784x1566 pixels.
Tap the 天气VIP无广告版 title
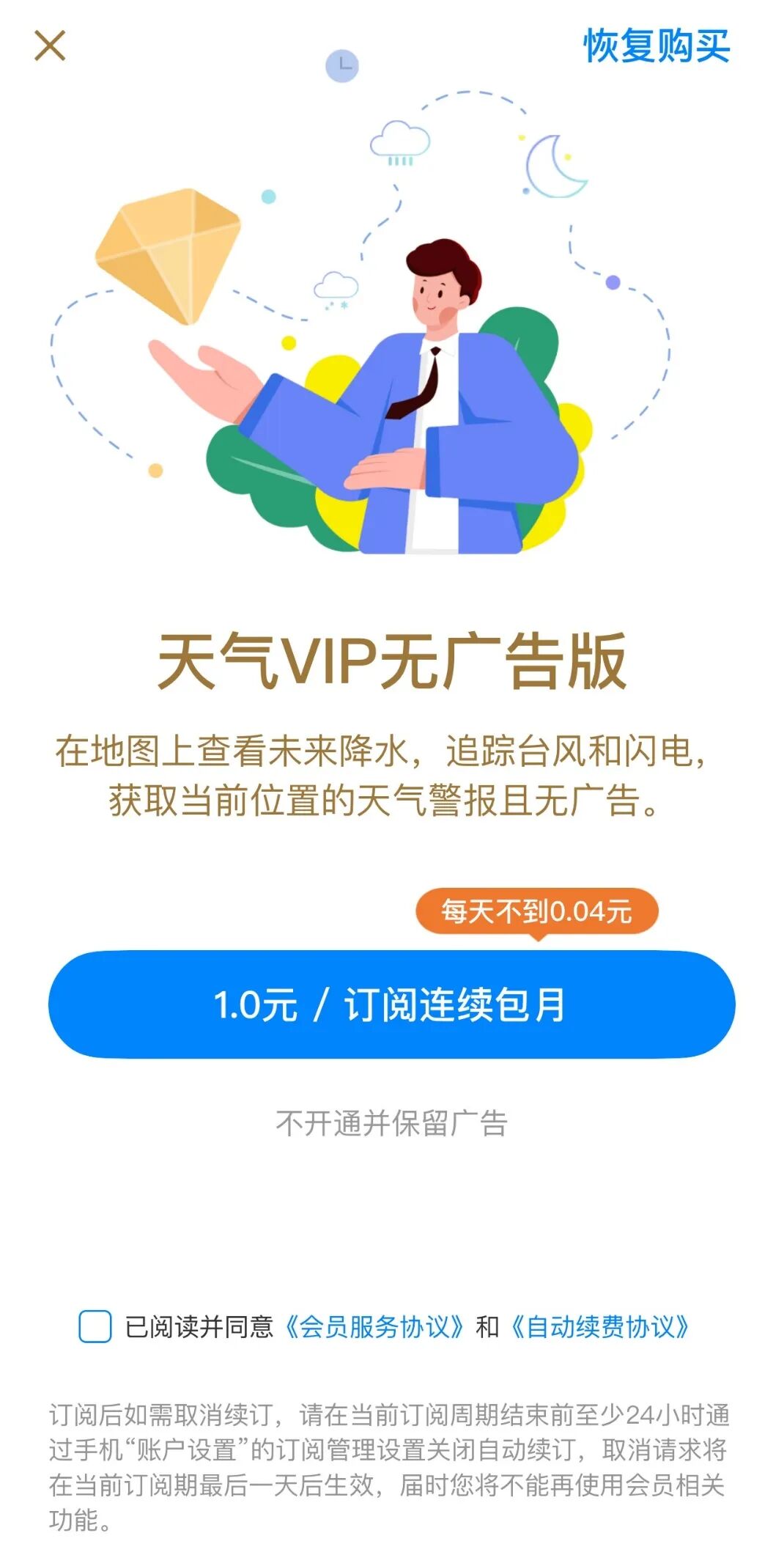(392, 661)
